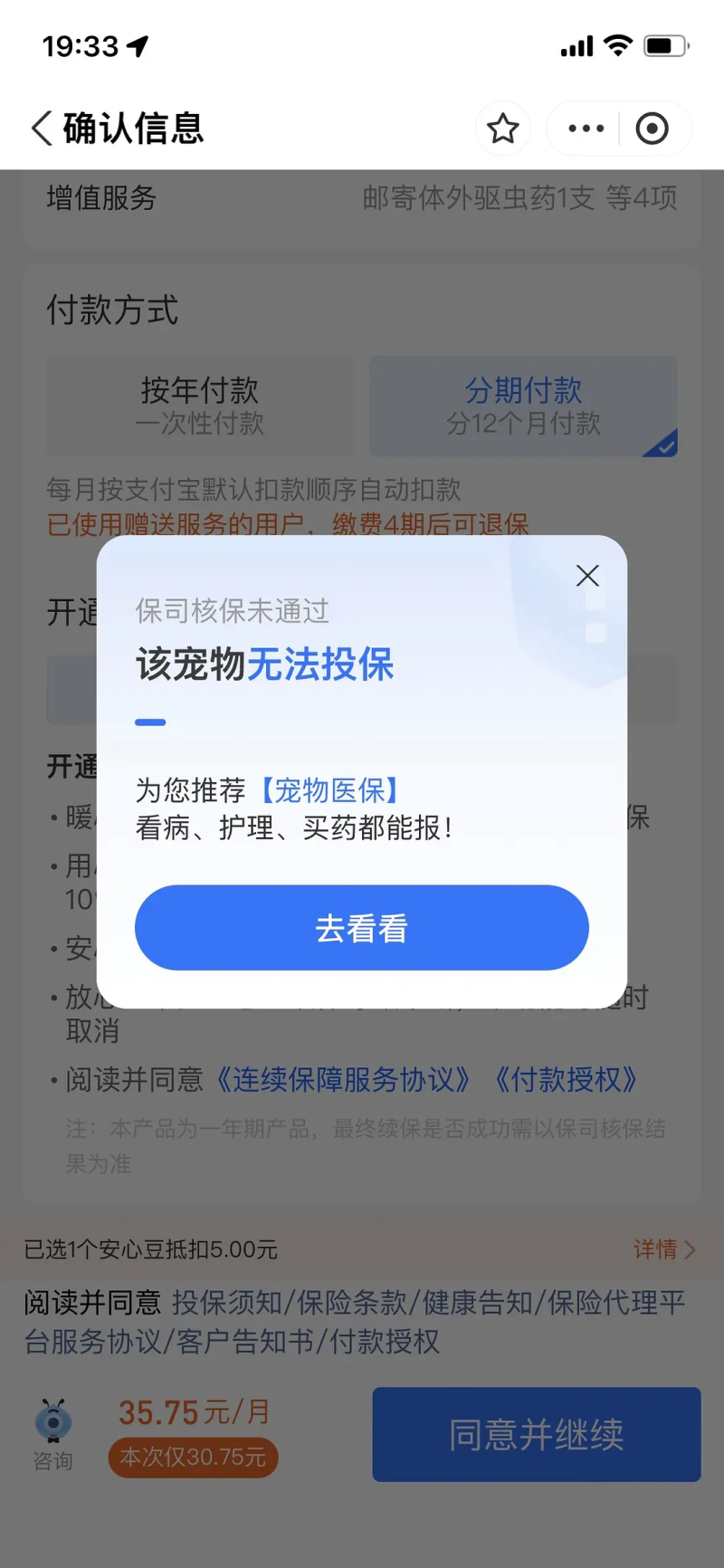Favorite this mini program with the star

click(502, 129)
